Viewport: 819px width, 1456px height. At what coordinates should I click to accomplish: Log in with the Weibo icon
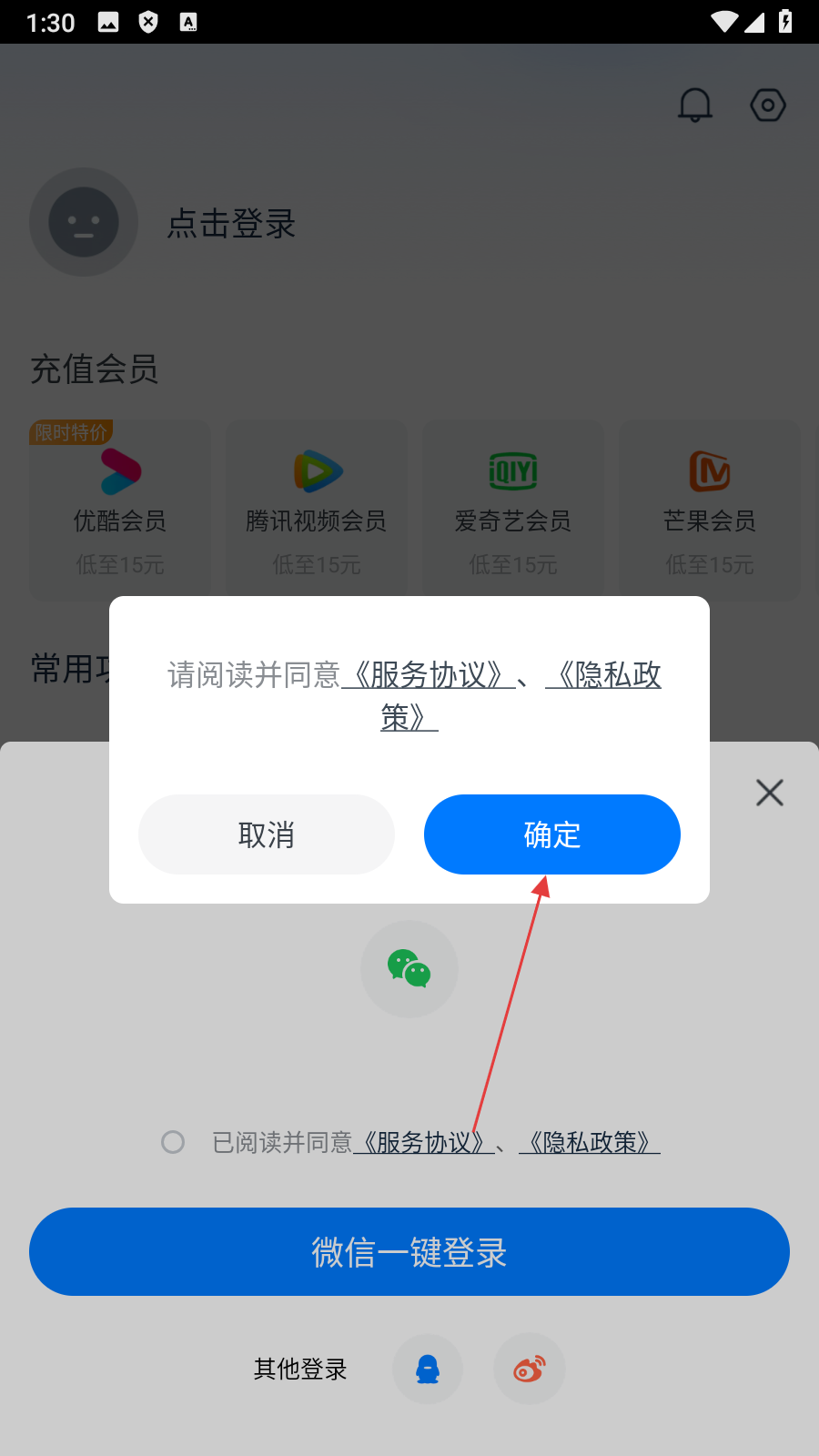pyautogui.click(x=530, y=1369)
